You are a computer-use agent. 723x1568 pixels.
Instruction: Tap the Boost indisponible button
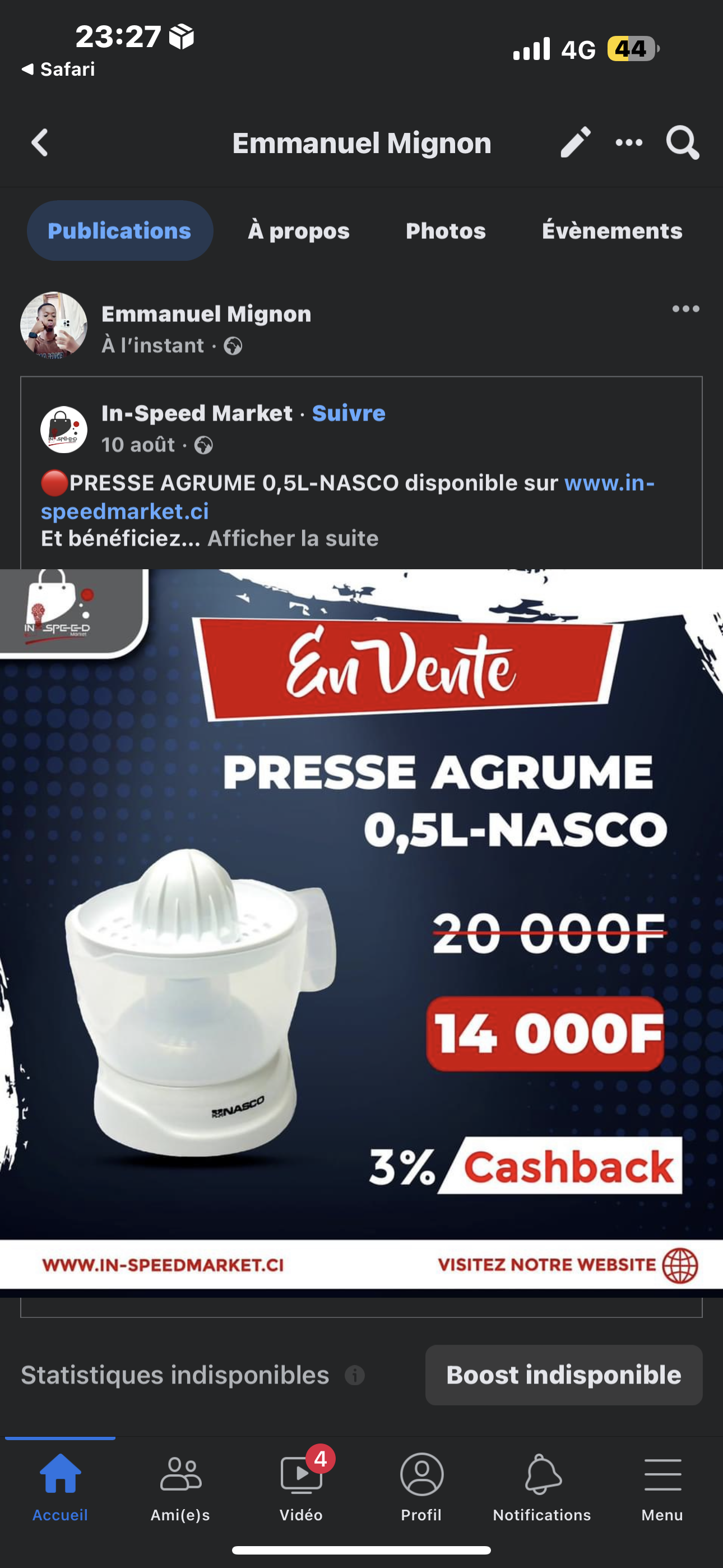[564, 1375]
